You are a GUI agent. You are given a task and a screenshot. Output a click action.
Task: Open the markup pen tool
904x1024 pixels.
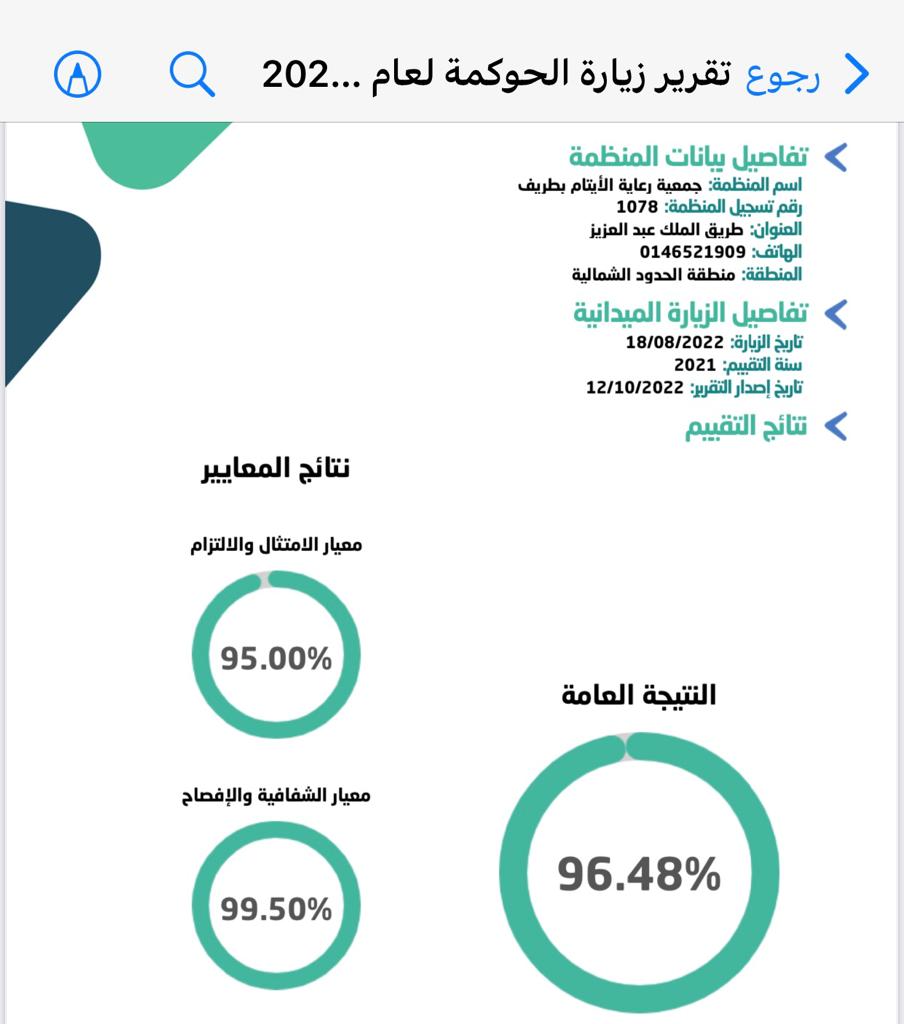(x=78, y=74)
